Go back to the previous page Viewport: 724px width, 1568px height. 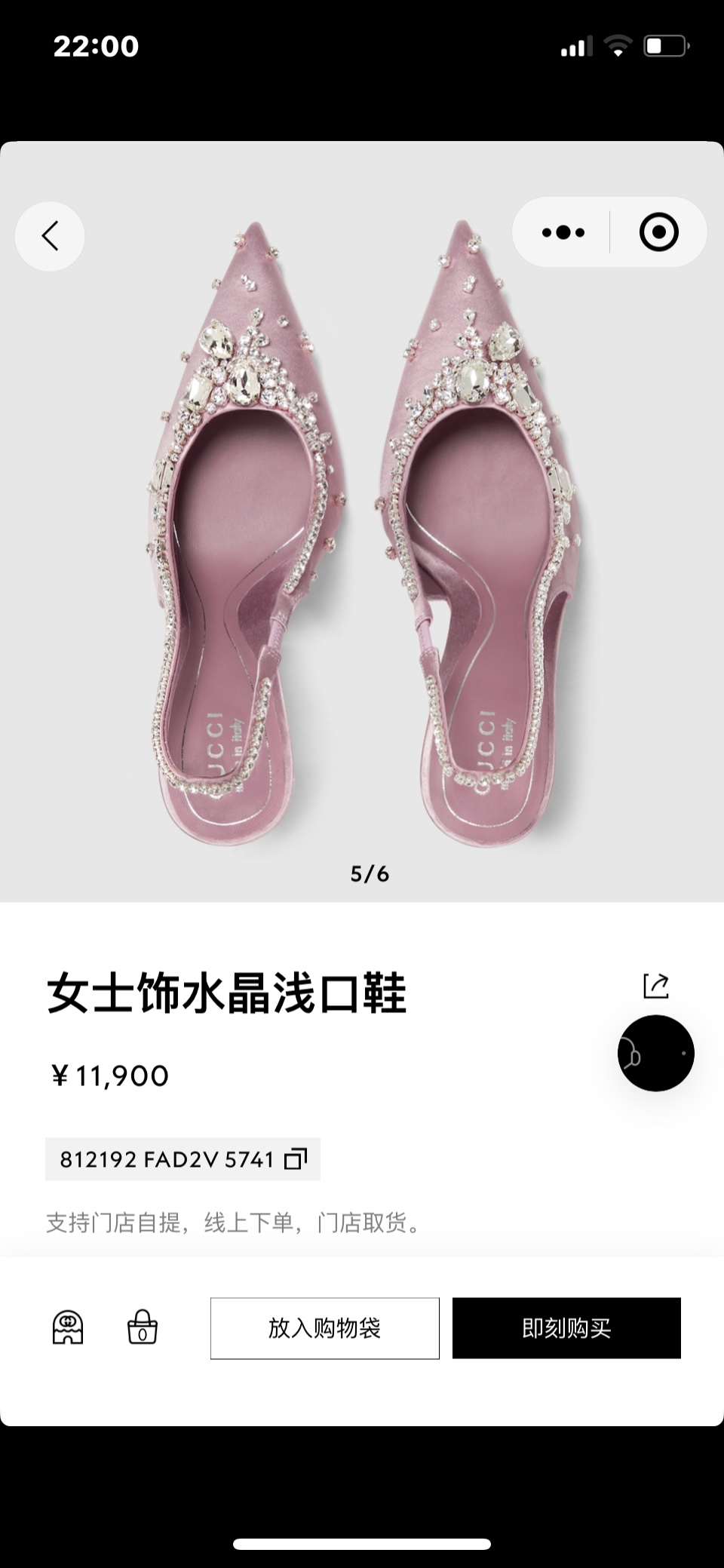[50, 236]
